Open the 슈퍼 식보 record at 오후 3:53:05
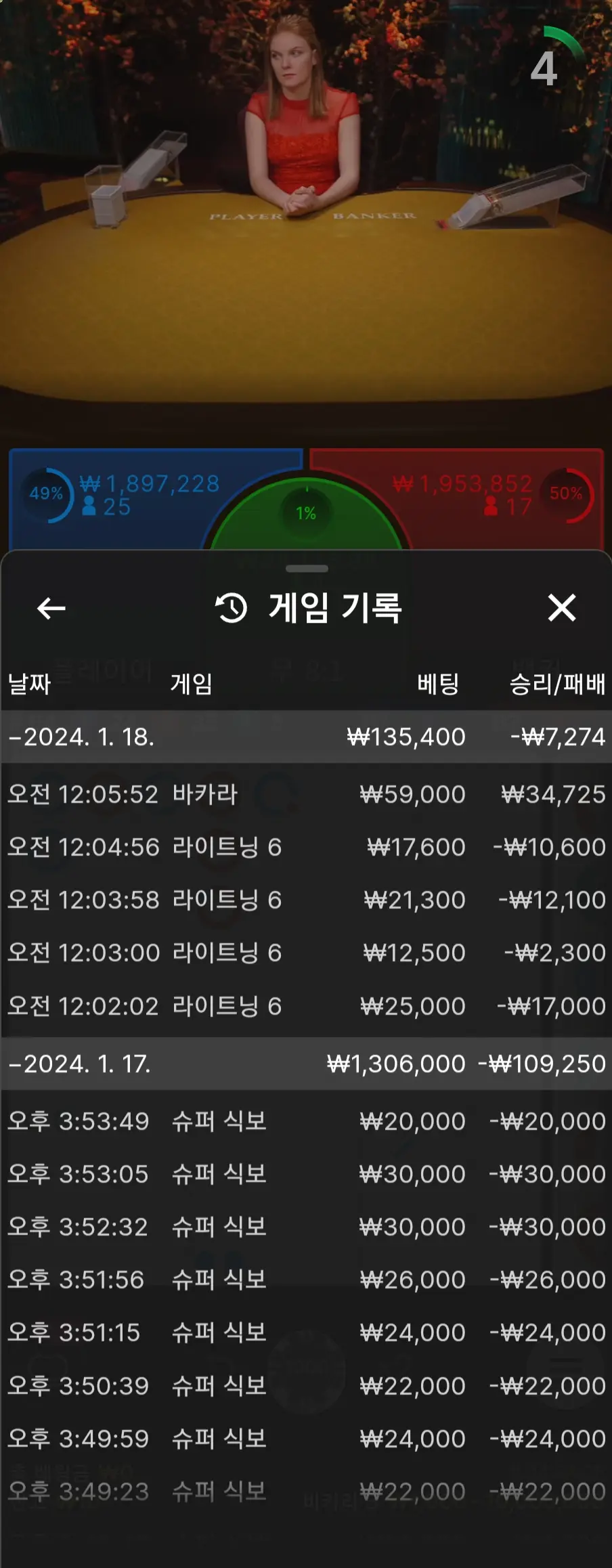Viewport: 612px width, 1568px height. [306, 1174]
